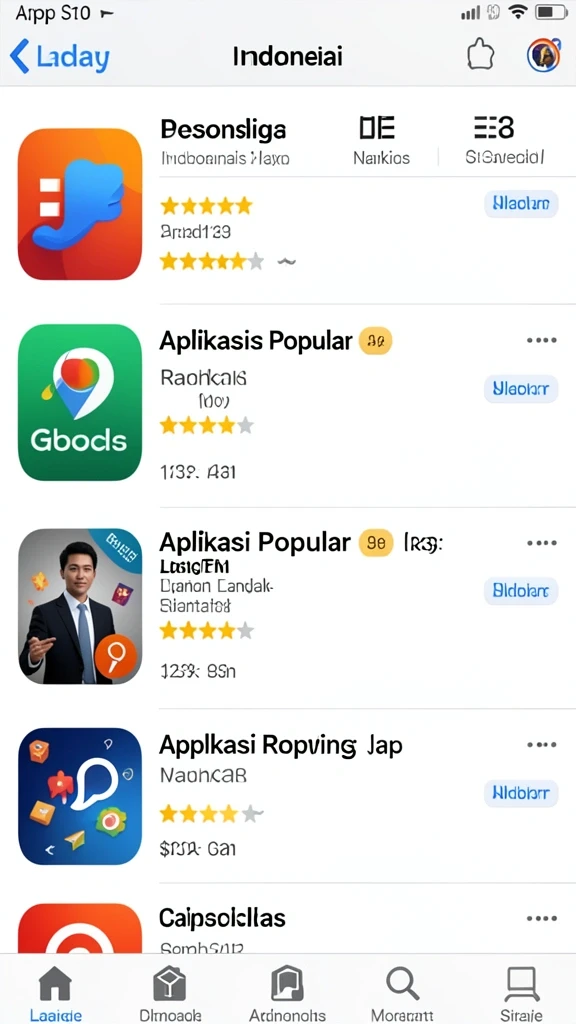576x1024 pixels.
Task: Tap the get button beside the Gbods app
Action: [521, 389]
